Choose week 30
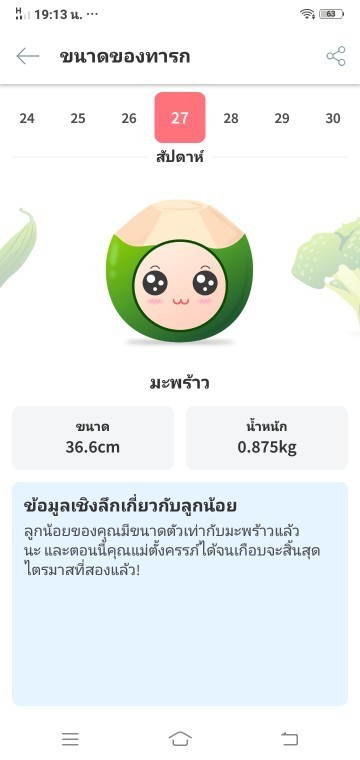Viewport: 360px width, 760px height. [333, 118]
